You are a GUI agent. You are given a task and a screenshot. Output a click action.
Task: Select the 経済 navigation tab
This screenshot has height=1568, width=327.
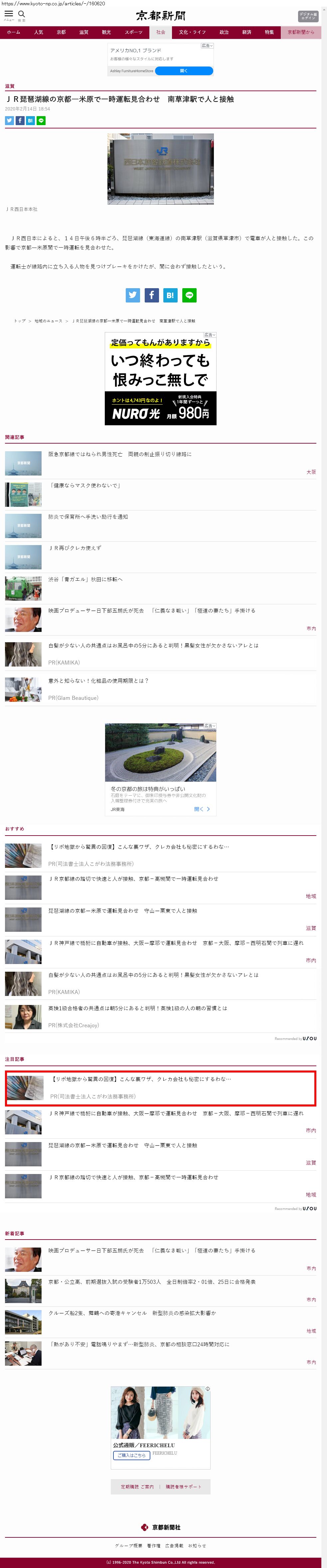pyautogui.click(x=246, y=32)
